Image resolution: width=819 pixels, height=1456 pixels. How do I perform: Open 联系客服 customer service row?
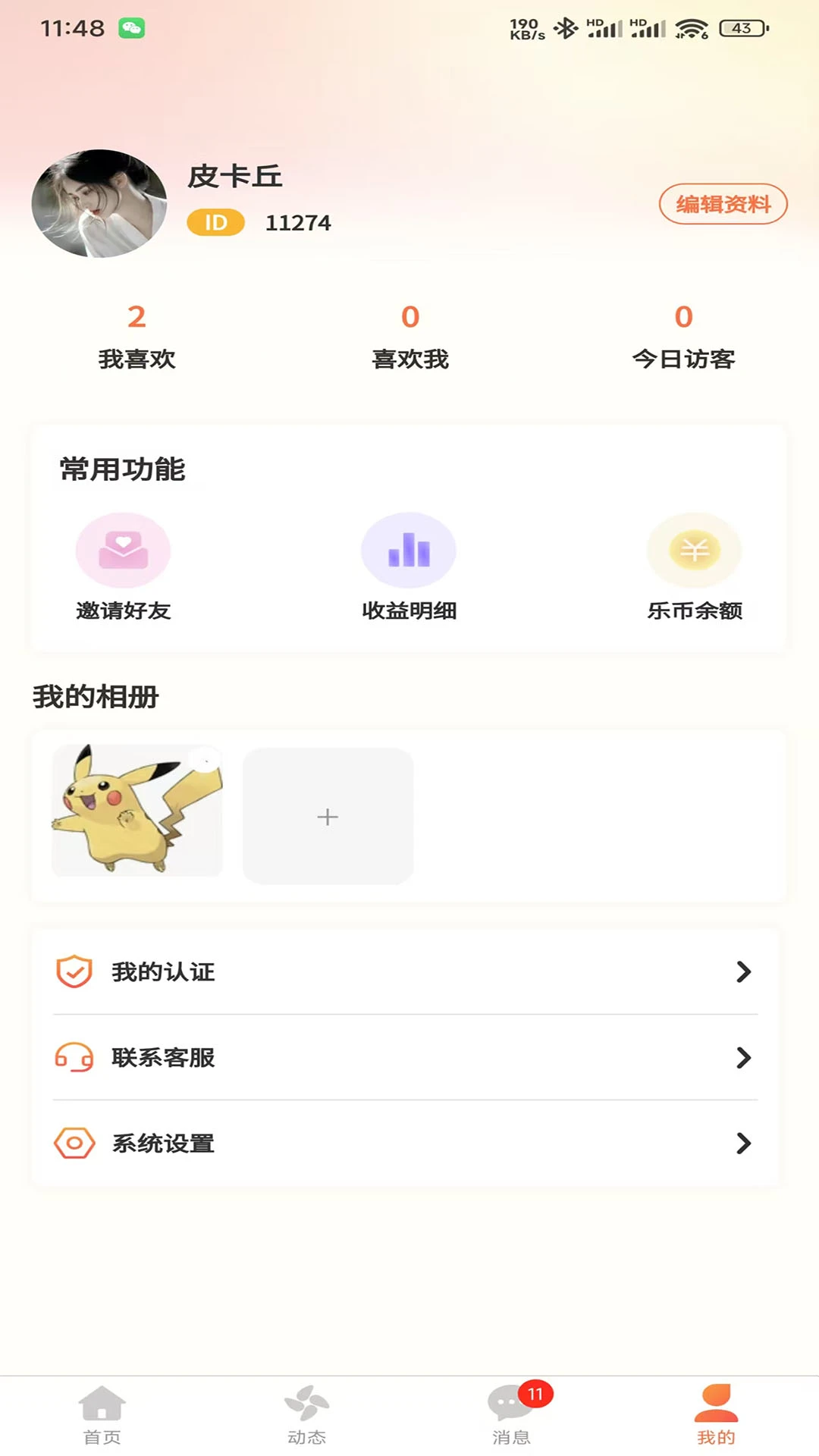pos(406,1057)
